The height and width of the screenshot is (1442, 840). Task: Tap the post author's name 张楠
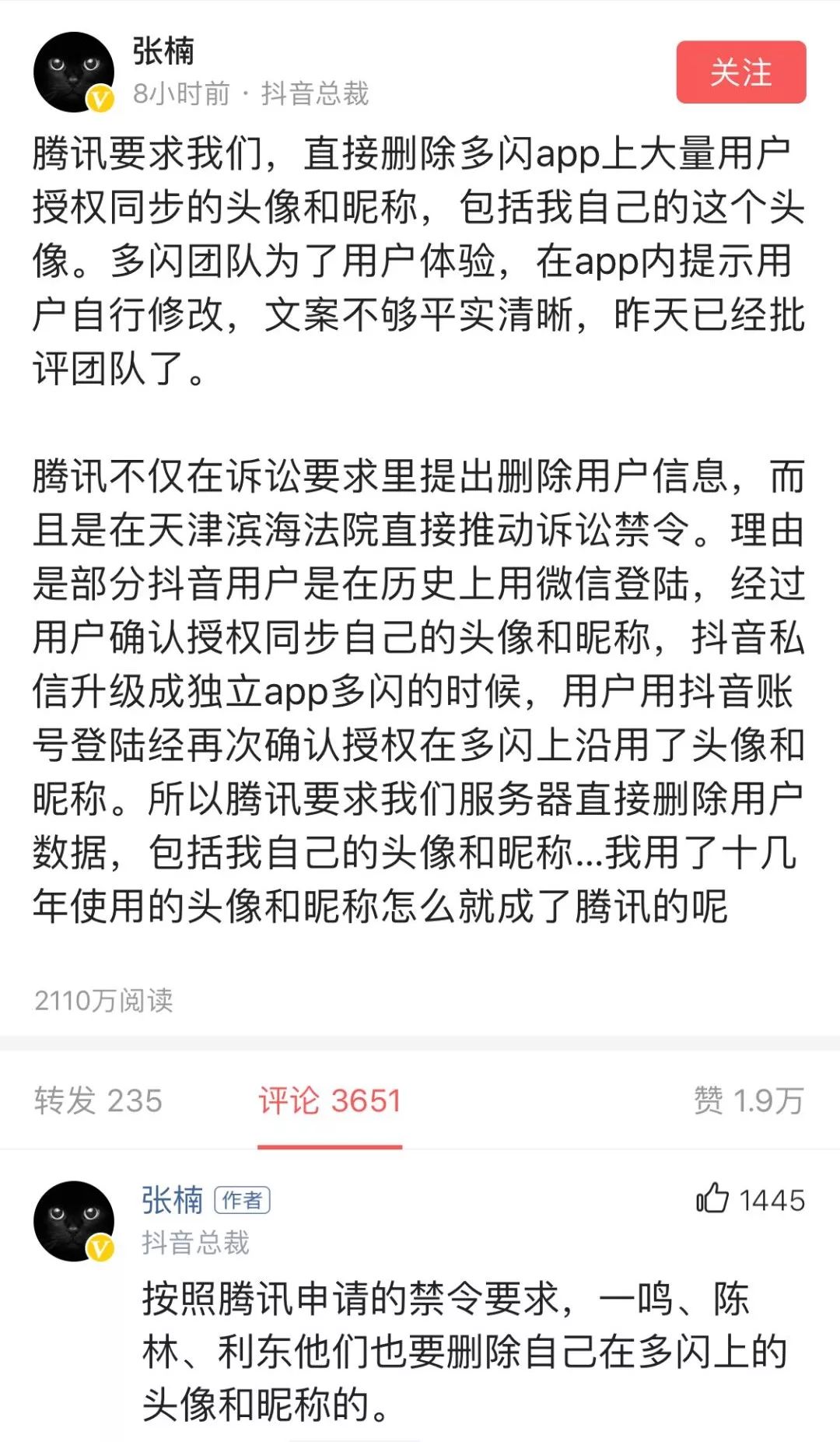163,51
